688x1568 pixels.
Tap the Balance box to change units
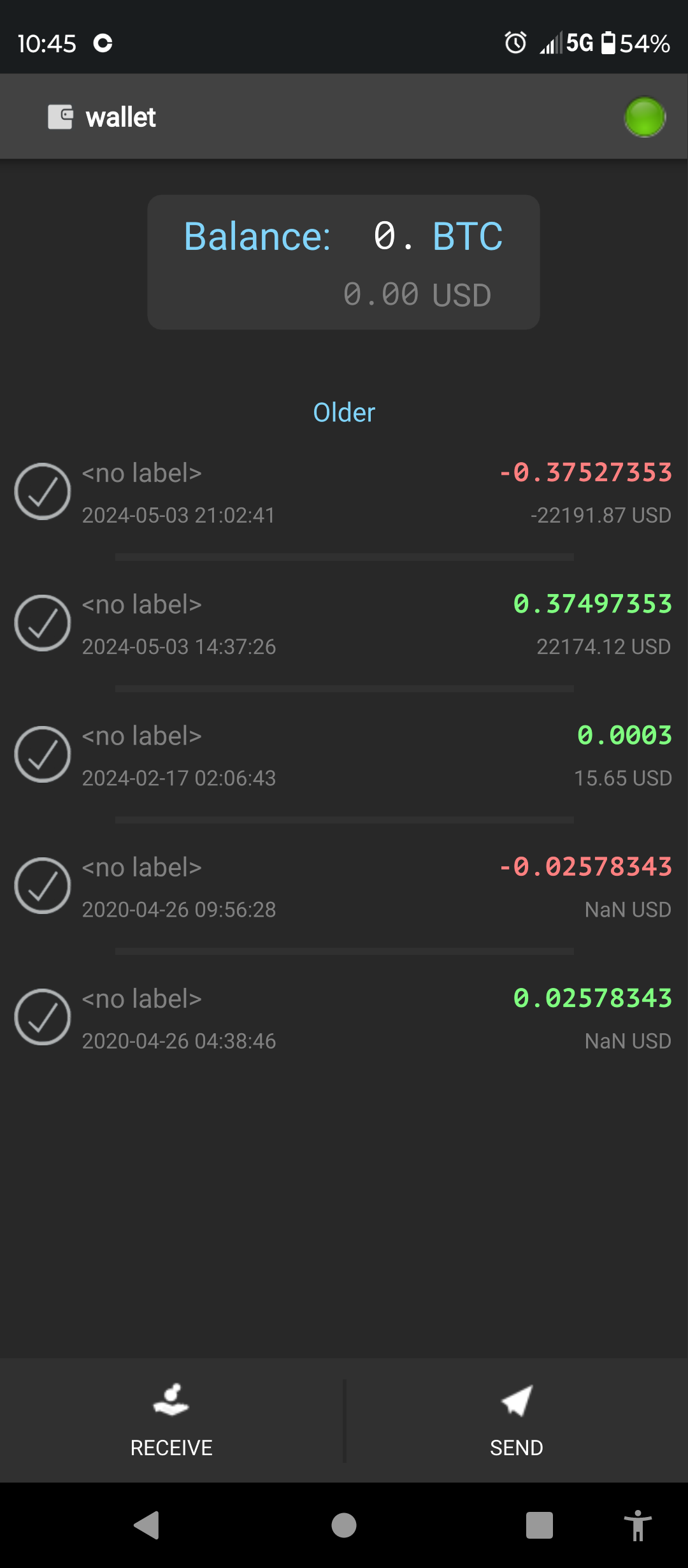click(343, 262)
